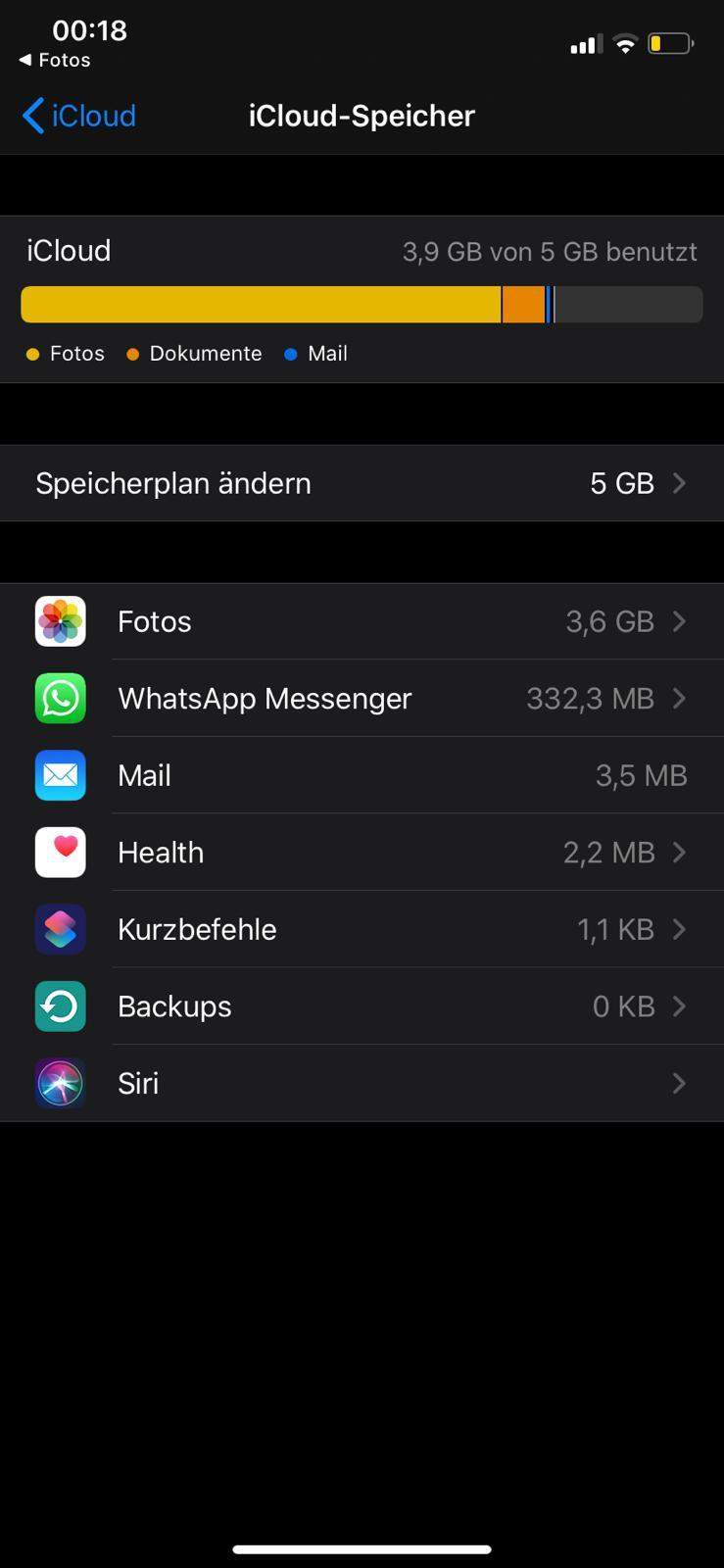Return to the Fotos app via breadcrumb
The image size is (724, 1568).
(x=55, y=60)
